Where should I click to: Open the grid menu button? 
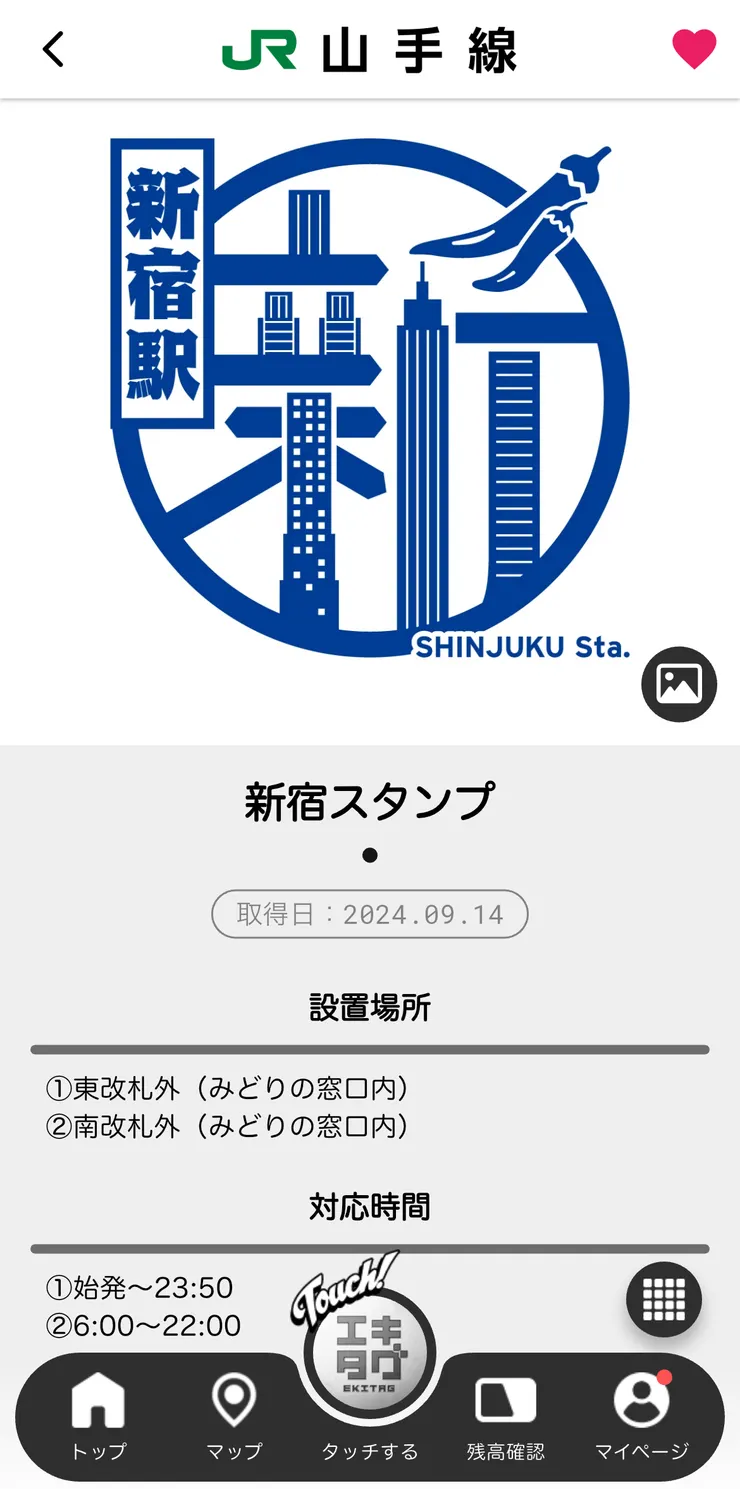pyautogui.click(x=664, y=1299)
